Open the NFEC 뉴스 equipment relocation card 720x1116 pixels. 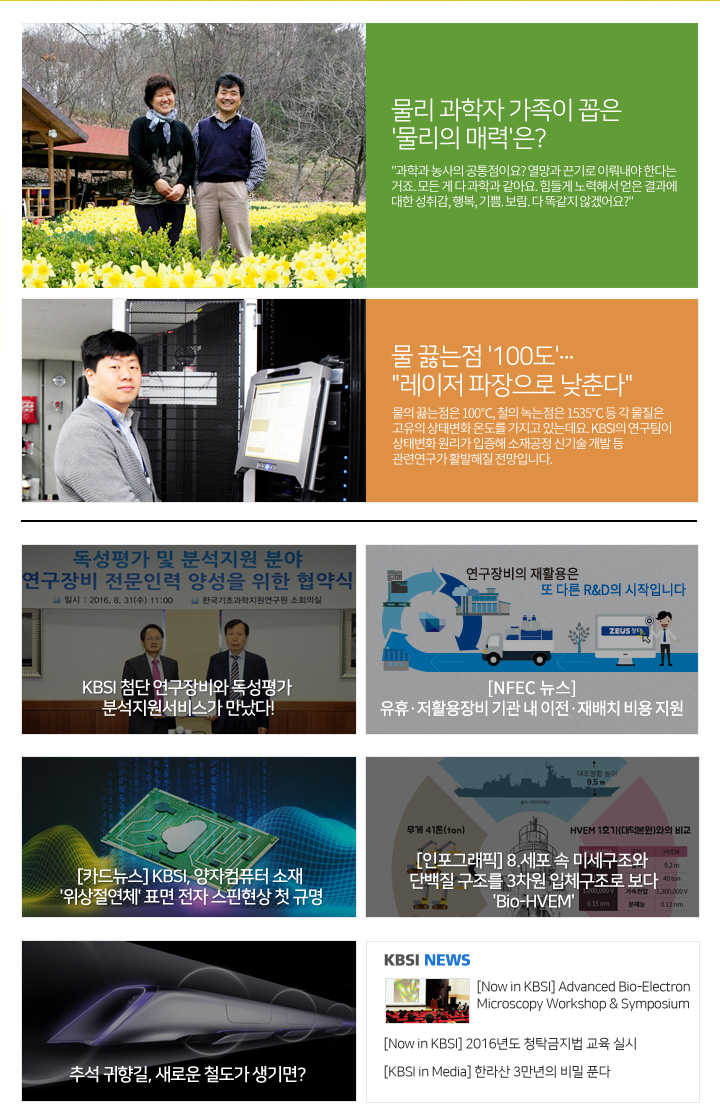531,639
